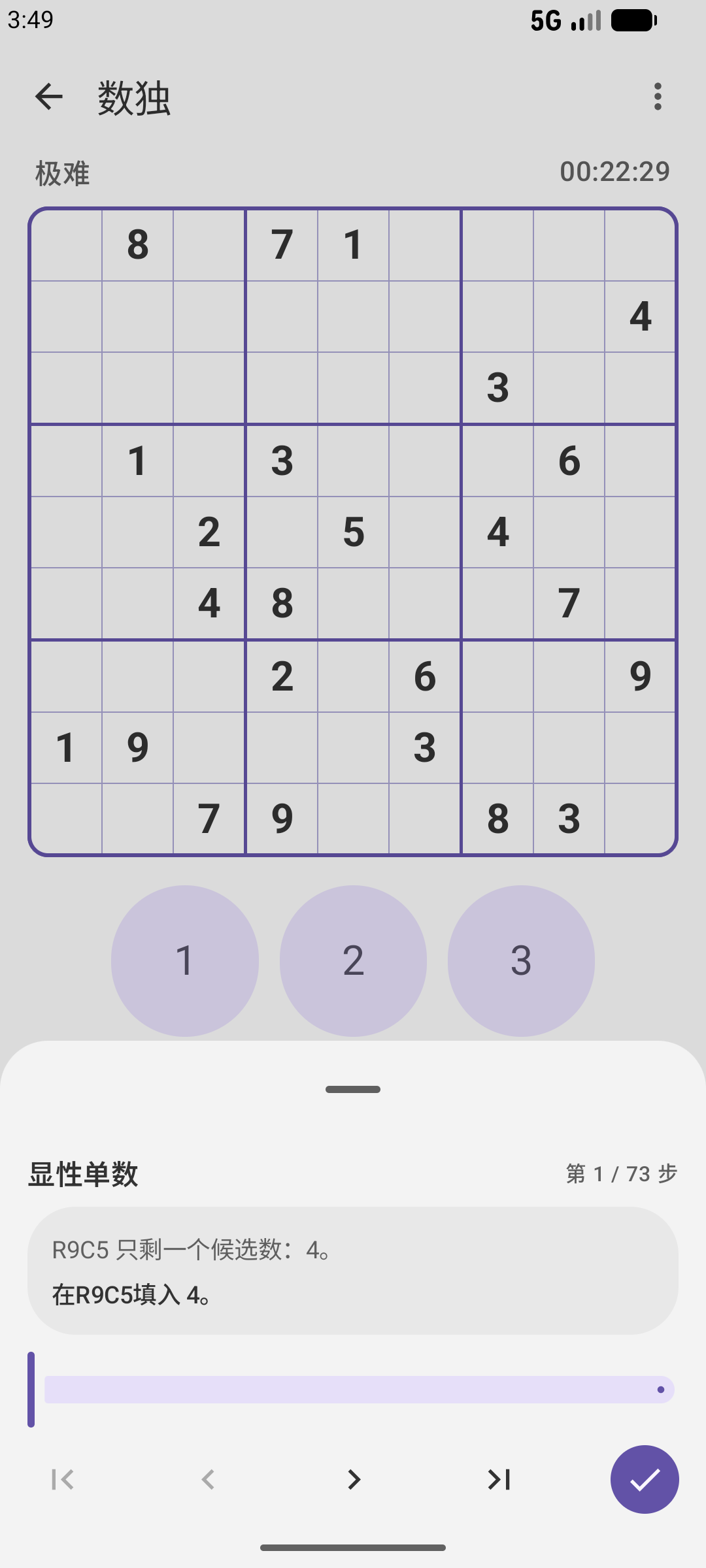Open the overflow menu

pyautogui.click(x=658, y=97)
